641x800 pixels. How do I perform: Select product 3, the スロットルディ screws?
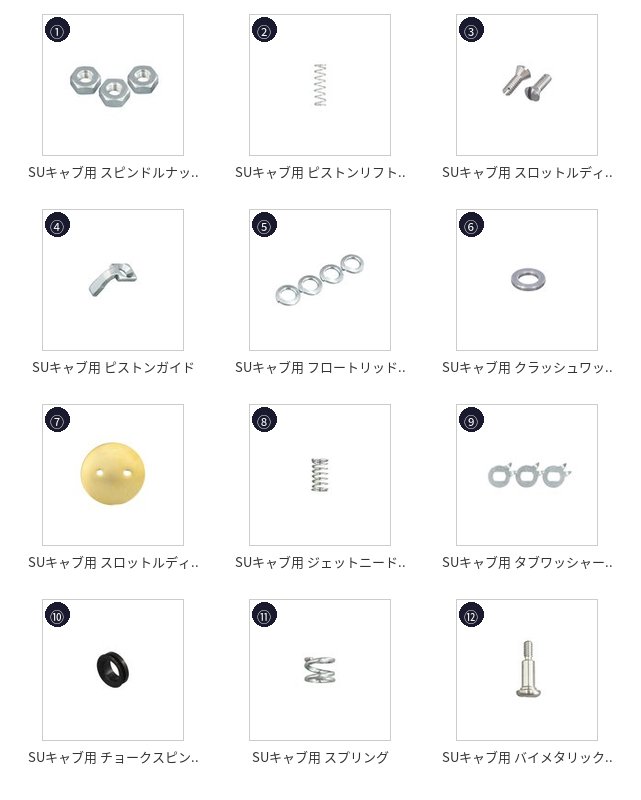527,85
